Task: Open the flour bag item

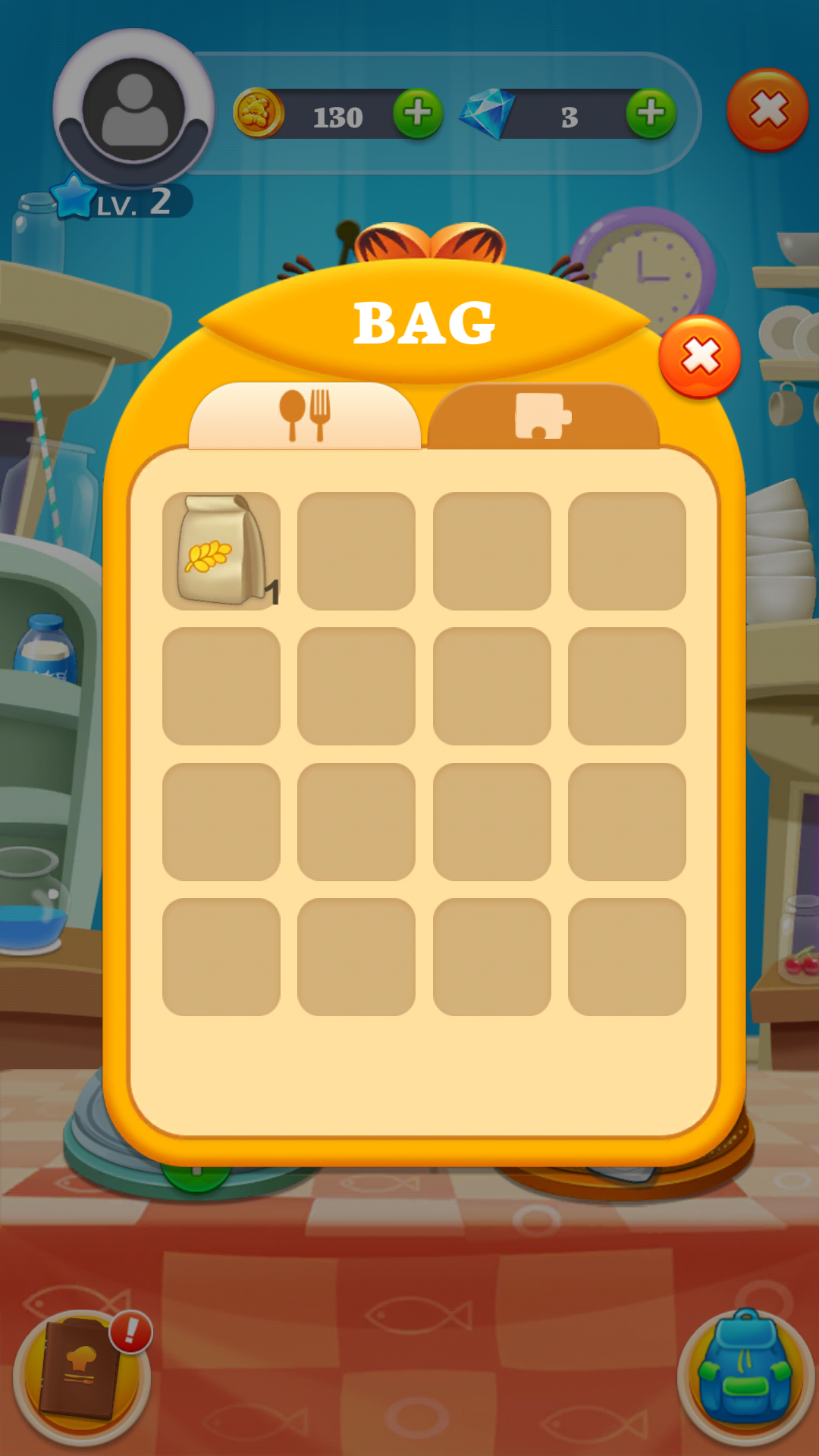Action: point(221,551)
